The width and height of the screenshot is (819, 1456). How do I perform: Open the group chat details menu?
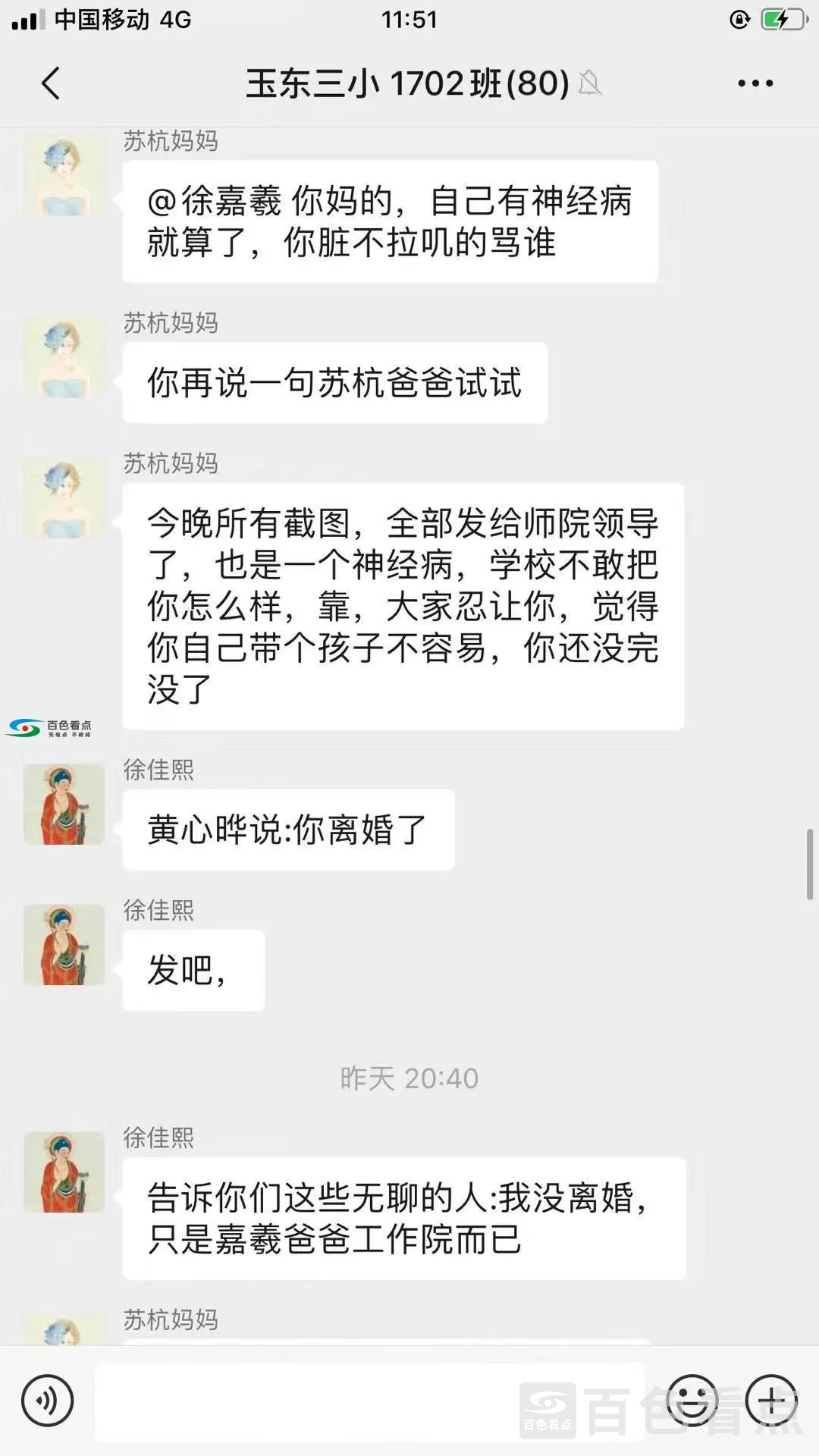click(755, 83)
